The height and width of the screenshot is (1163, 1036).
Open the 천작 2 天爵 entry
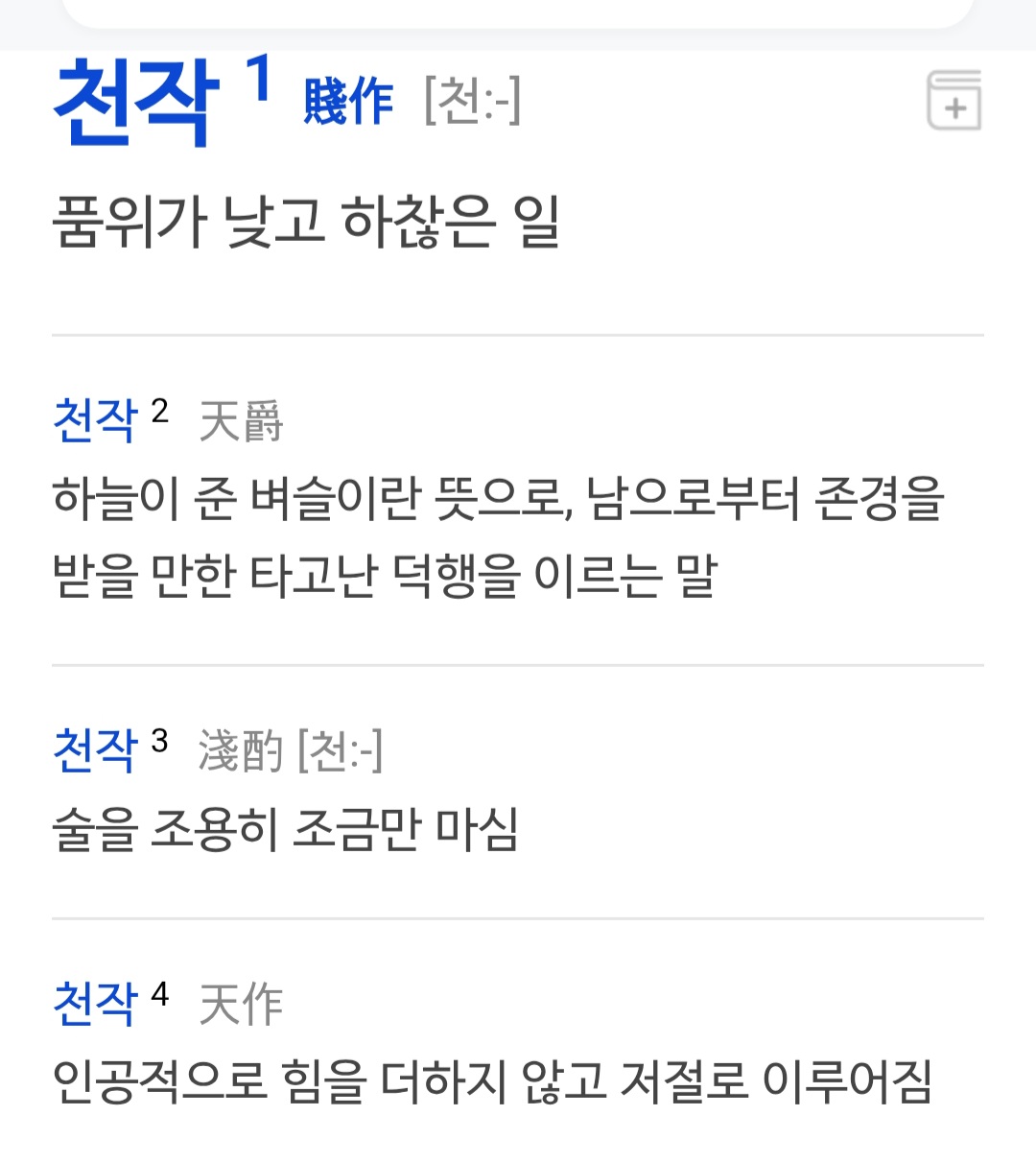95,419
